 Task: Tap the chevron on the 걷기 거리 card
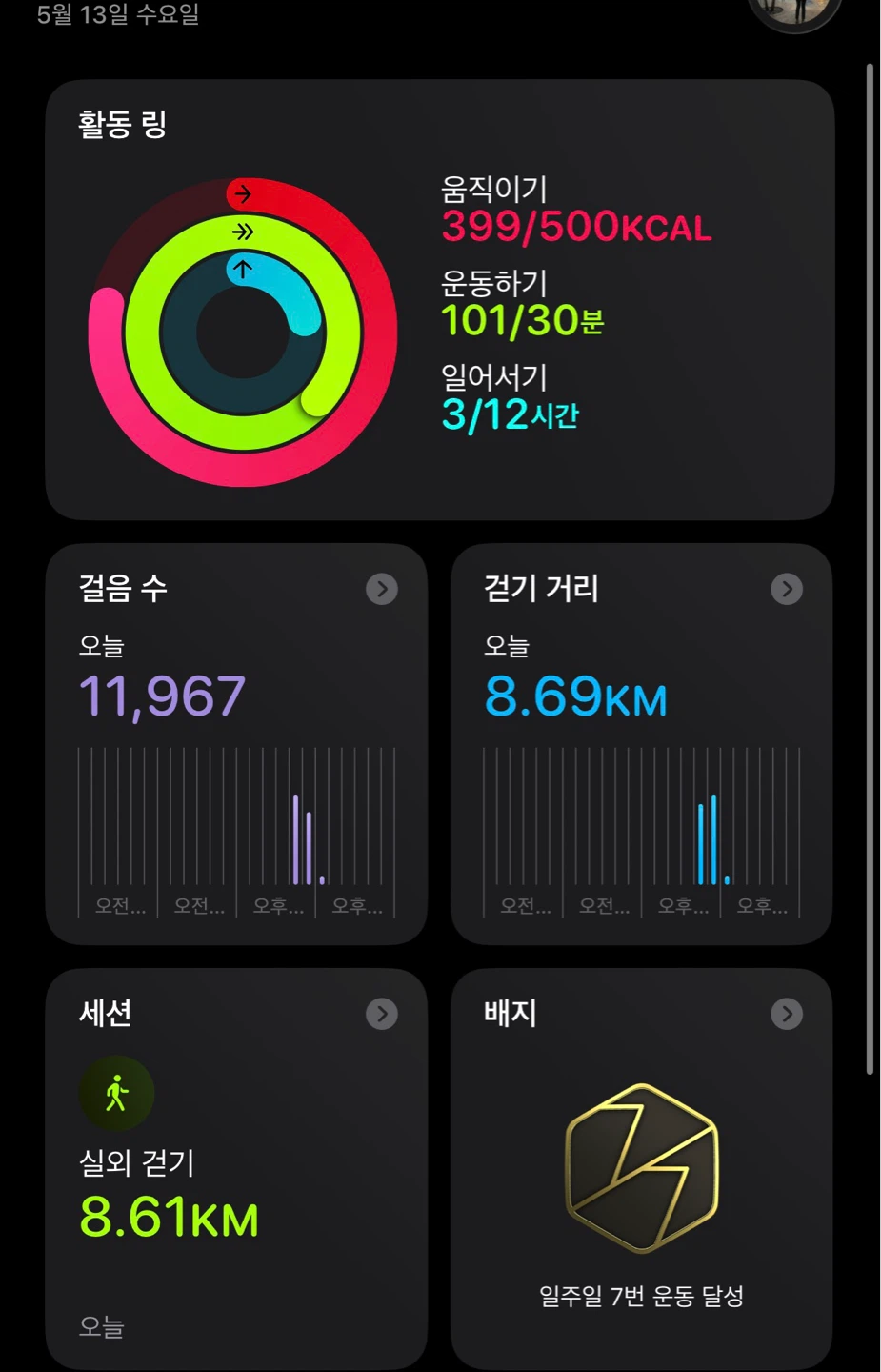[787, 589]
